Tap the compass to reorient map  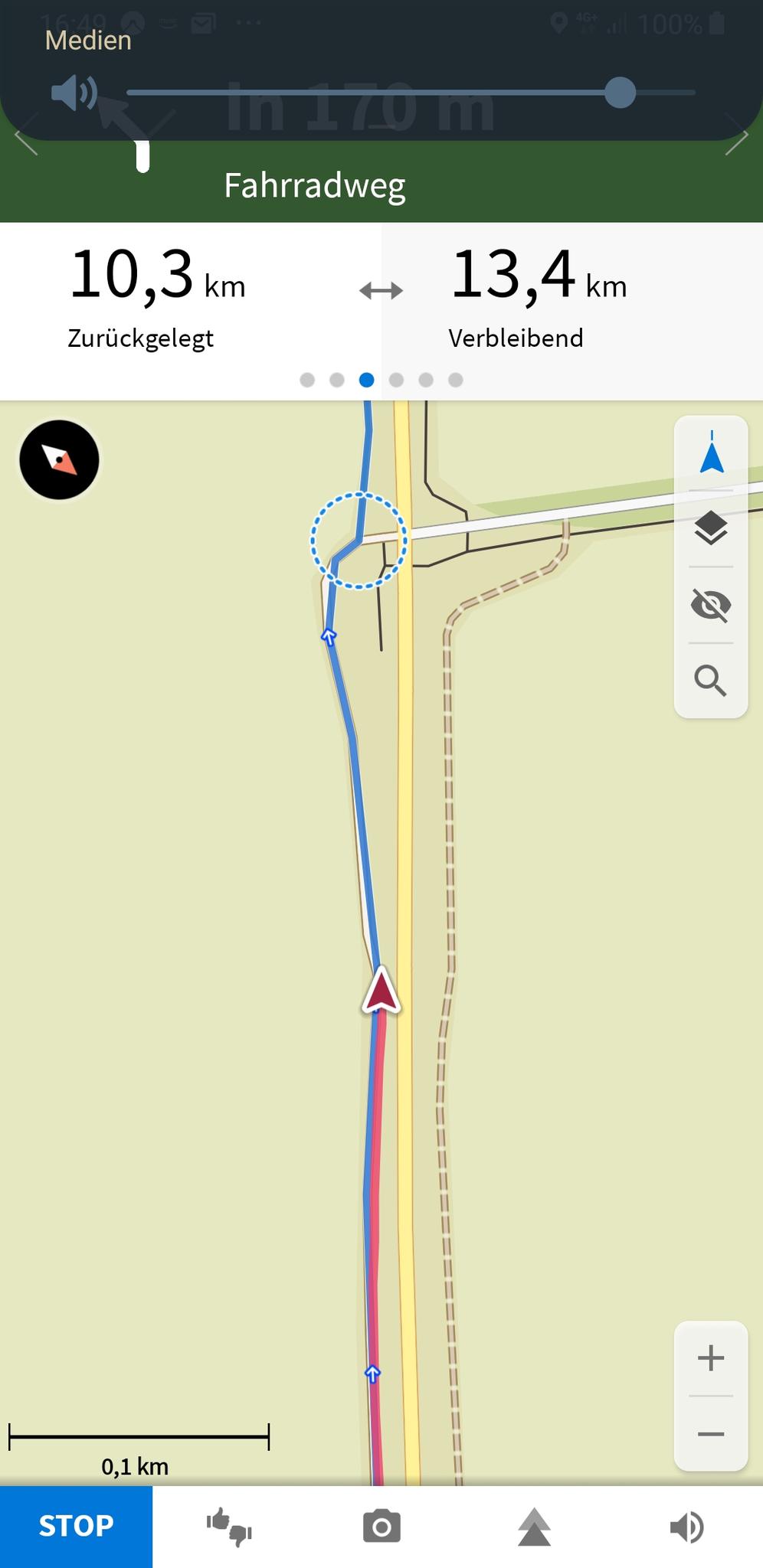59,459
